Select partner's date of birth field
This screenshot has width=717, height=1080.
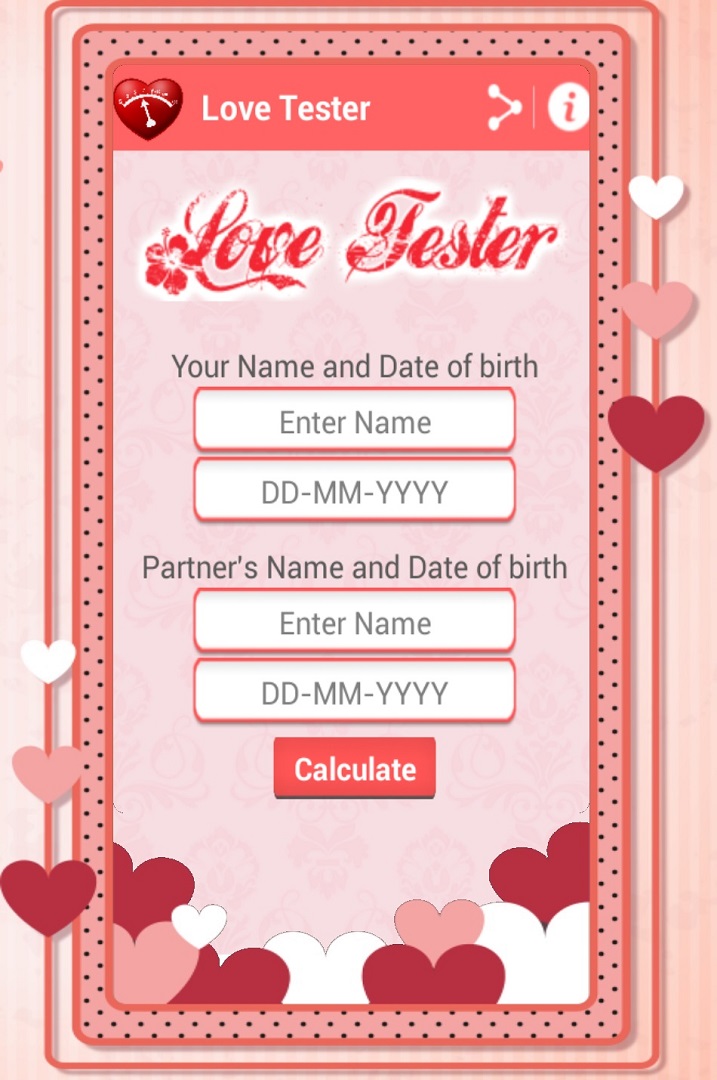tap(354, 692)
